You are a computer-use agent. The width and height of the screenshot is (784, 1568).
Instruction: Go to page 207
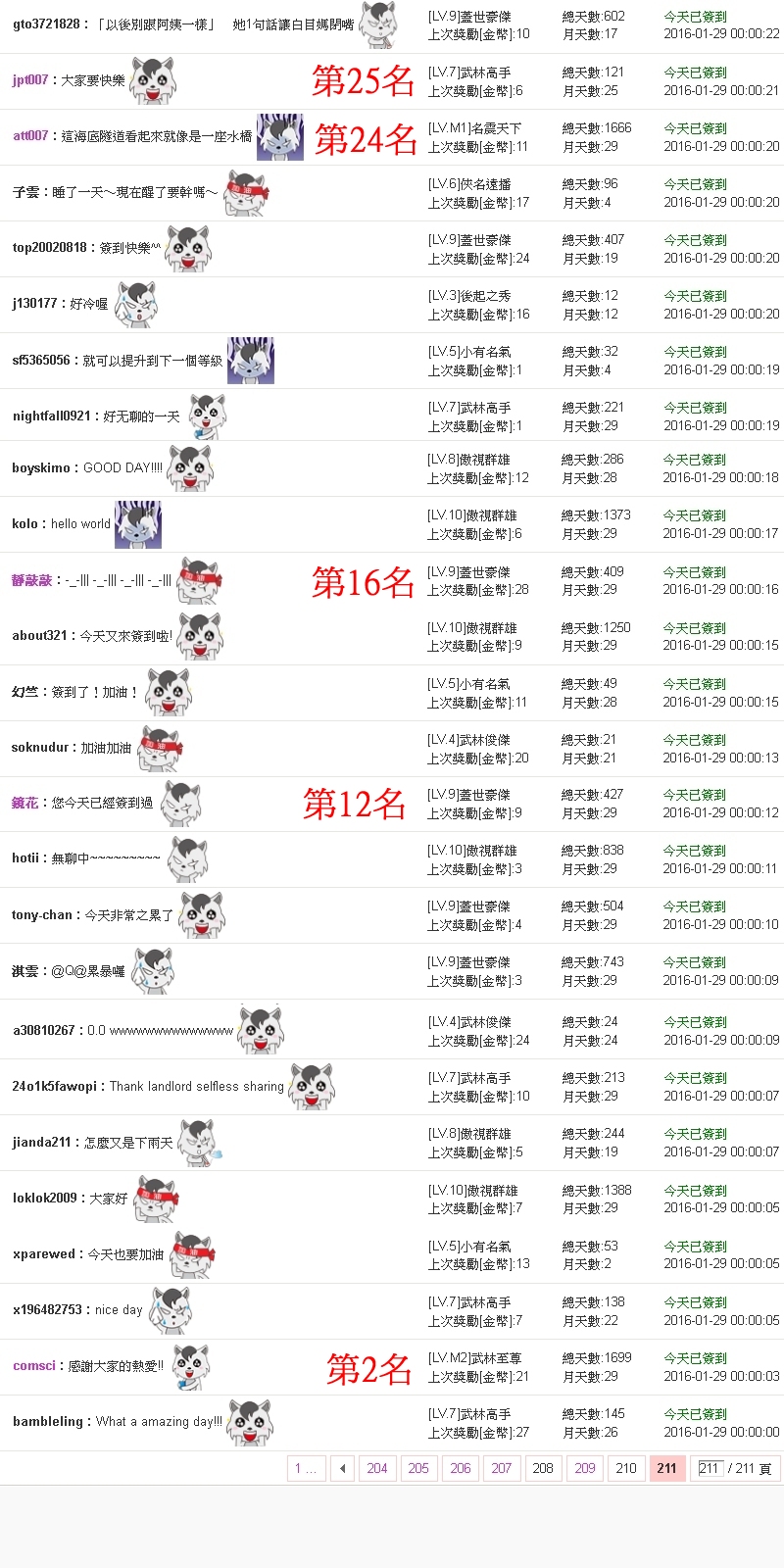tap(502, 1468)
